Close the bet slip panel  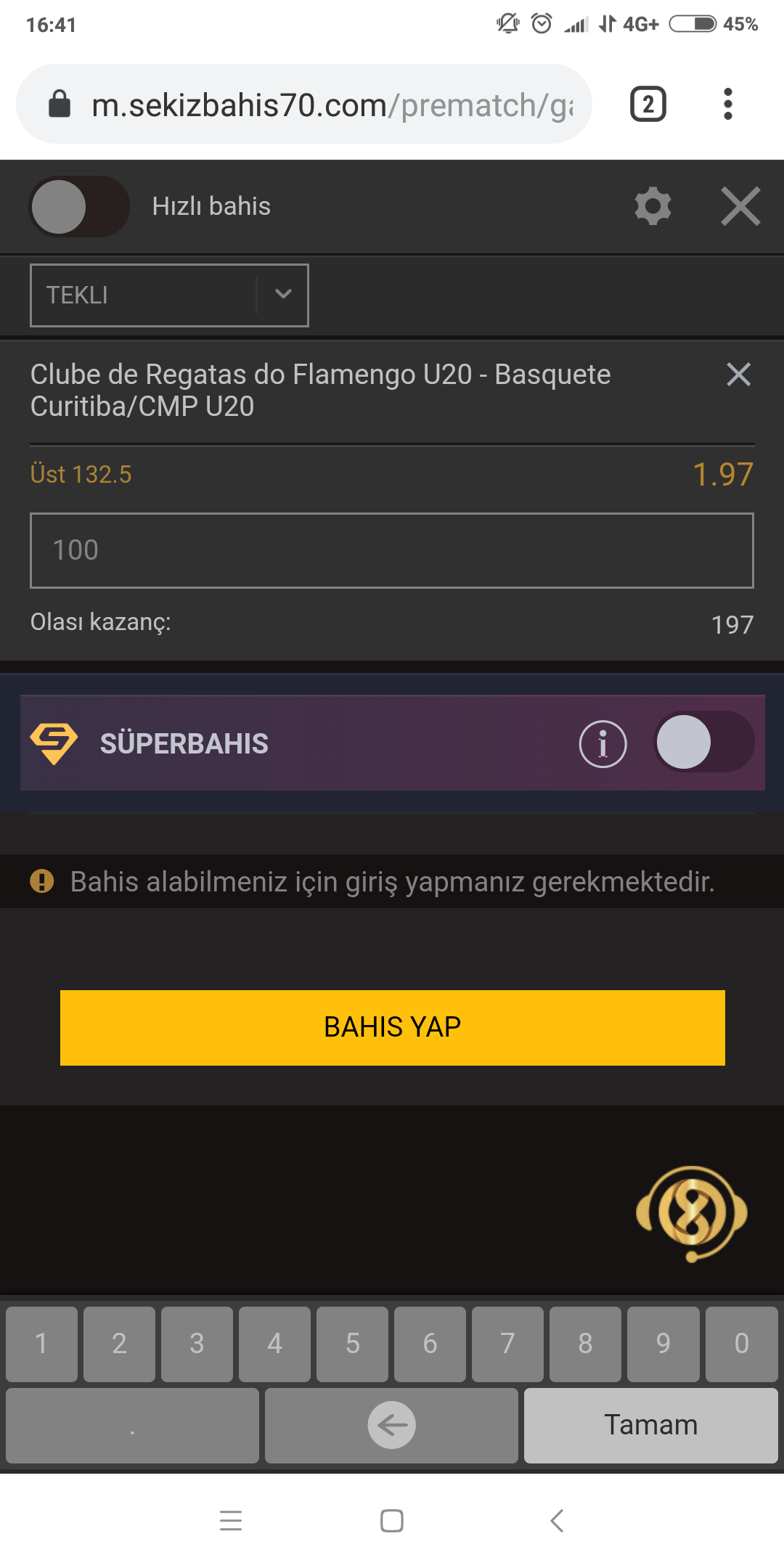coord(740,207)
